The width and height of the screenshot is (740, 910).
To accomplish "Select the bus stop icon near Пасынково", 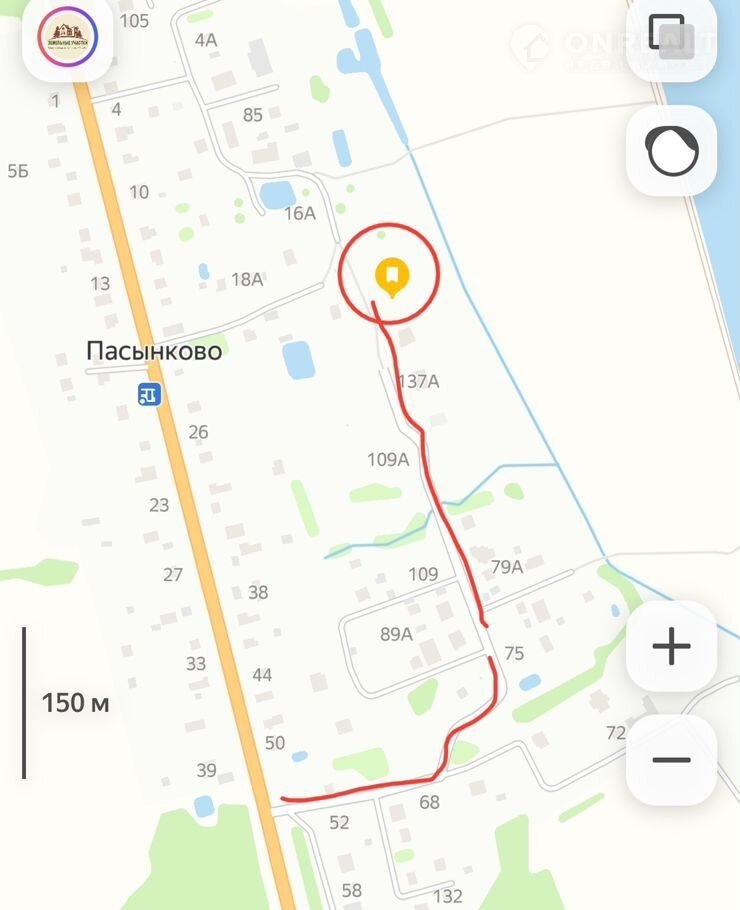I will pos(149,394).
